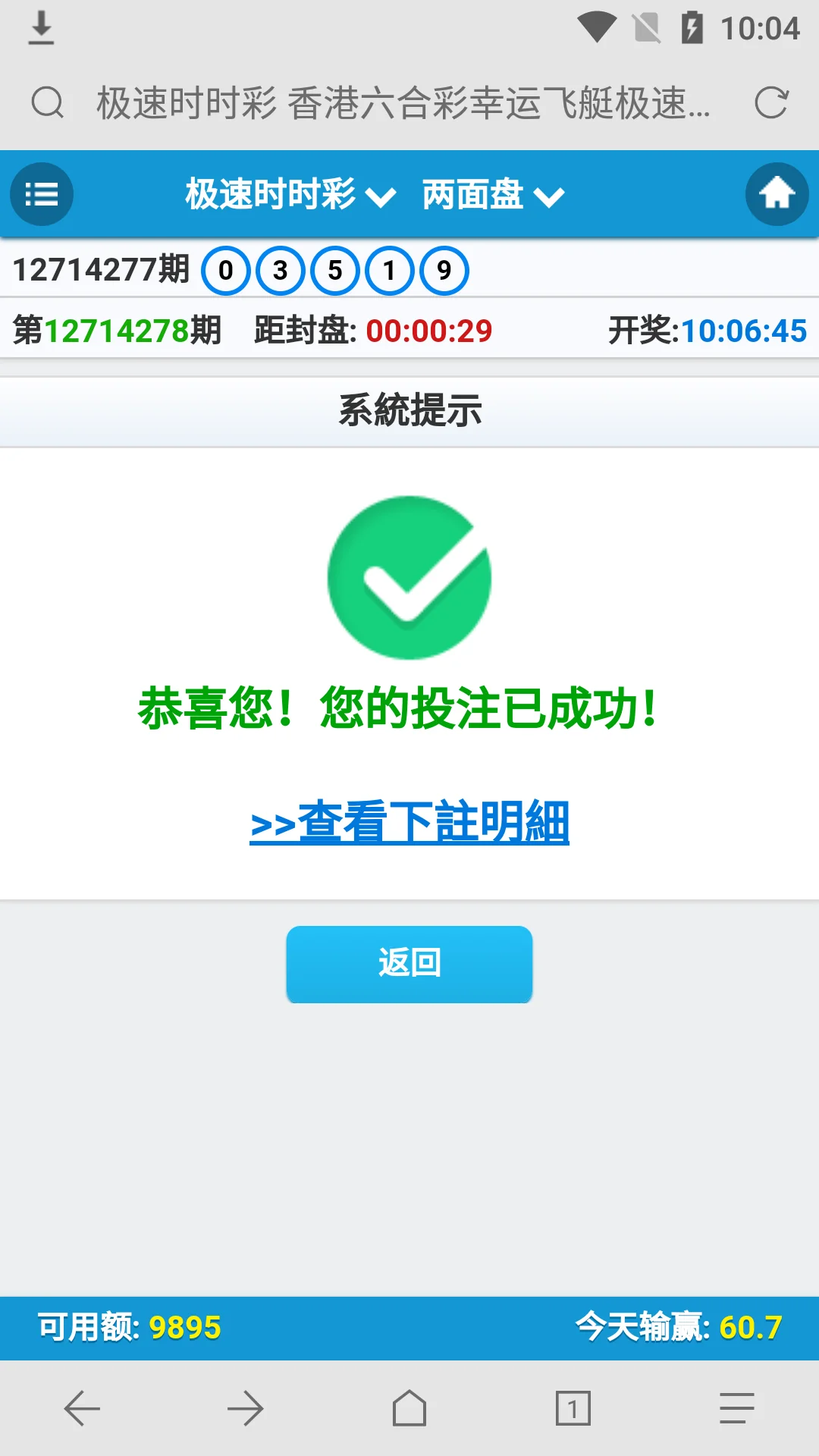Tap the browser address search bar
Image resolution: width=819 pixels, height=1456 pixels.
402,102
